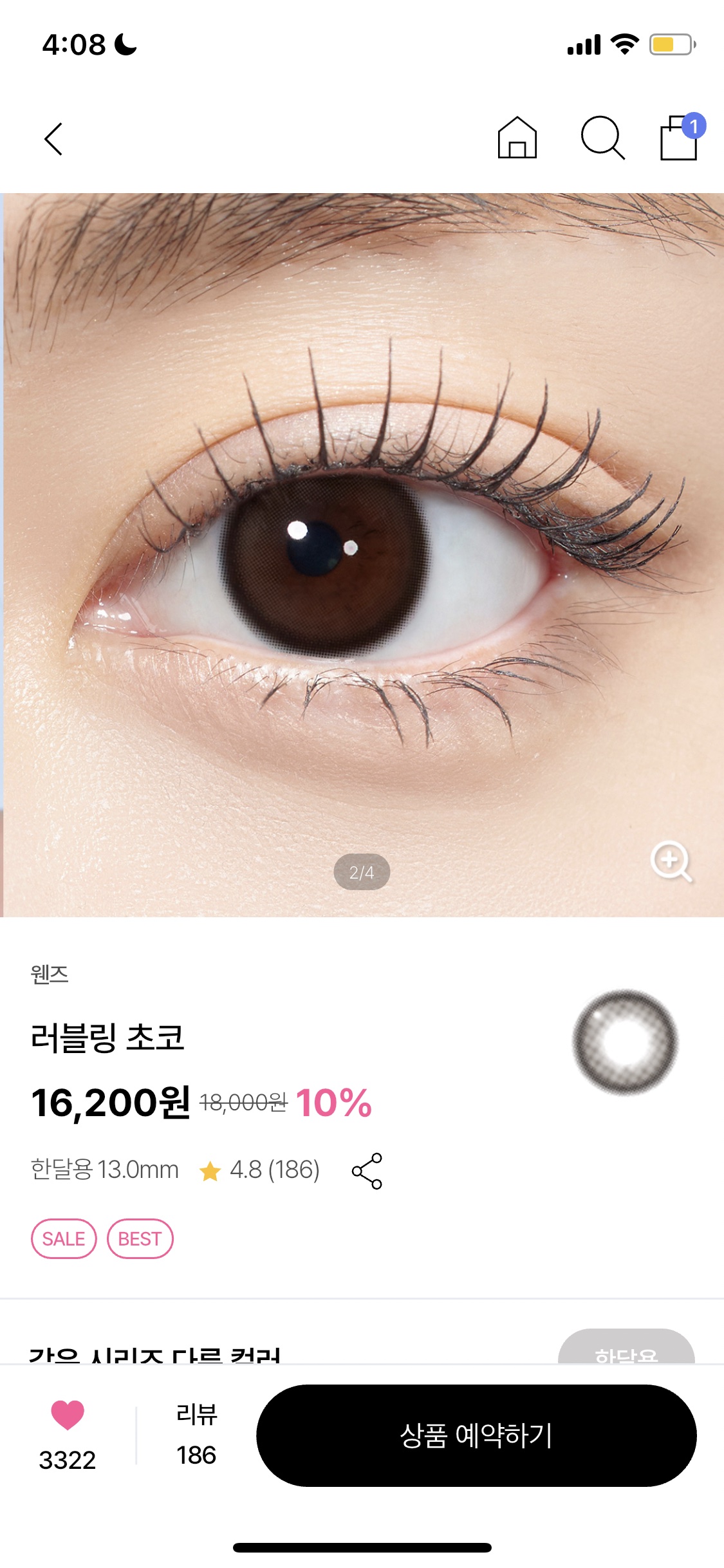Enlarge the product photo with magnifier icon
The image size is (724, 1568).
pyautogui.click(x=671, y=861)
